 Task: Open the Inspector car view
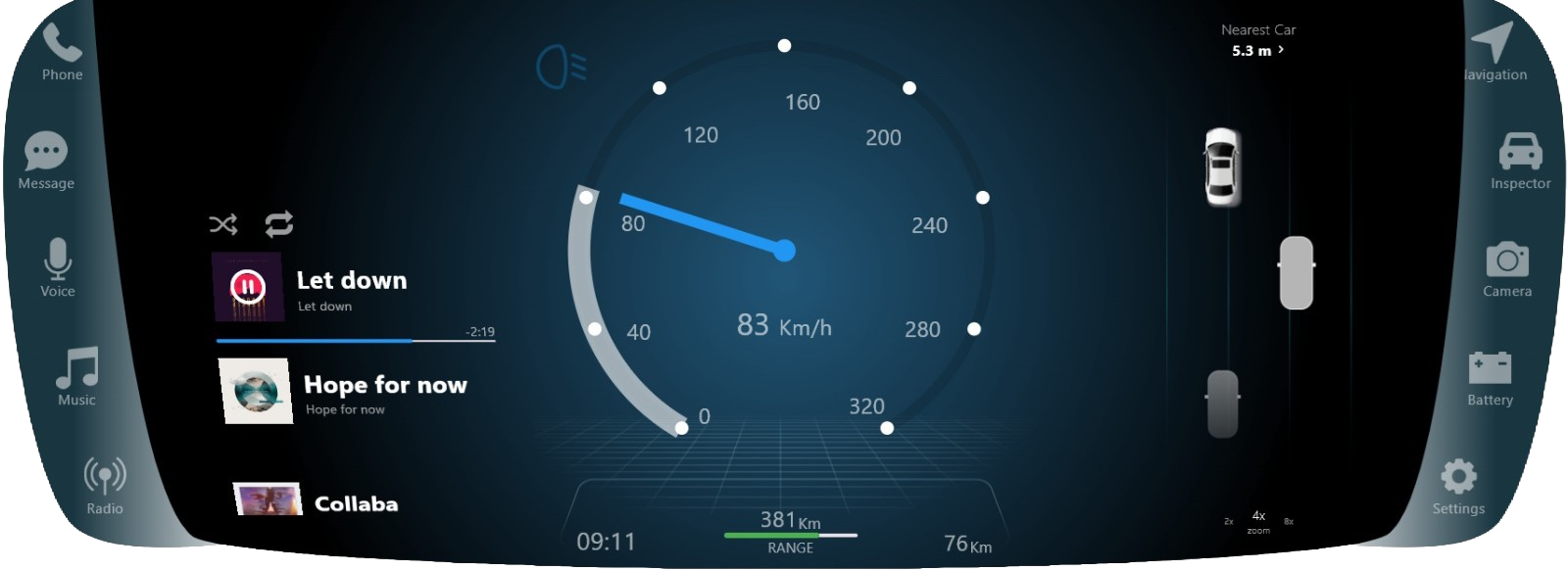1520,161
